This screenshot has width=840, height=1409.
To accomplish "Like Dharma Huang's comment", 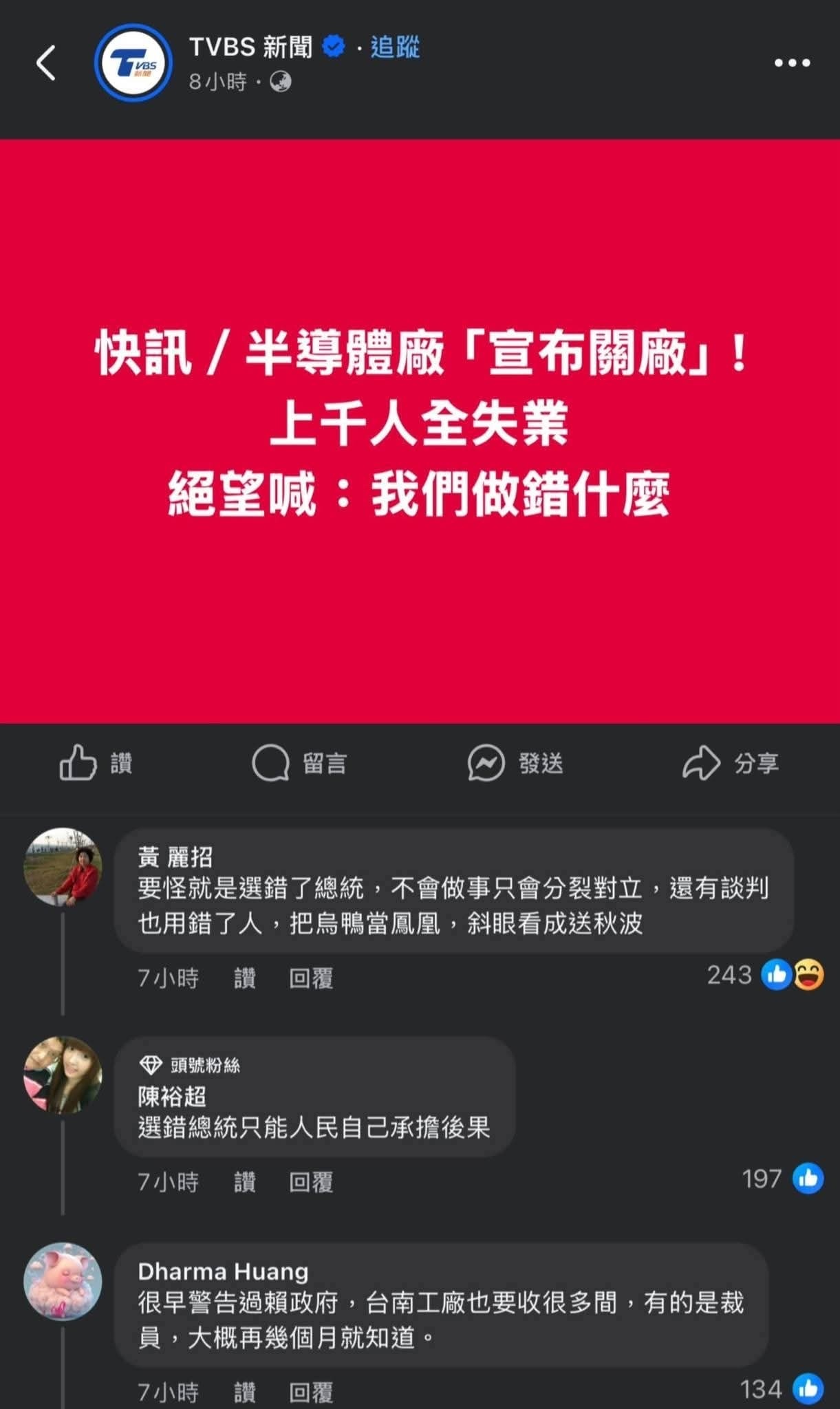I will 245,1392.
